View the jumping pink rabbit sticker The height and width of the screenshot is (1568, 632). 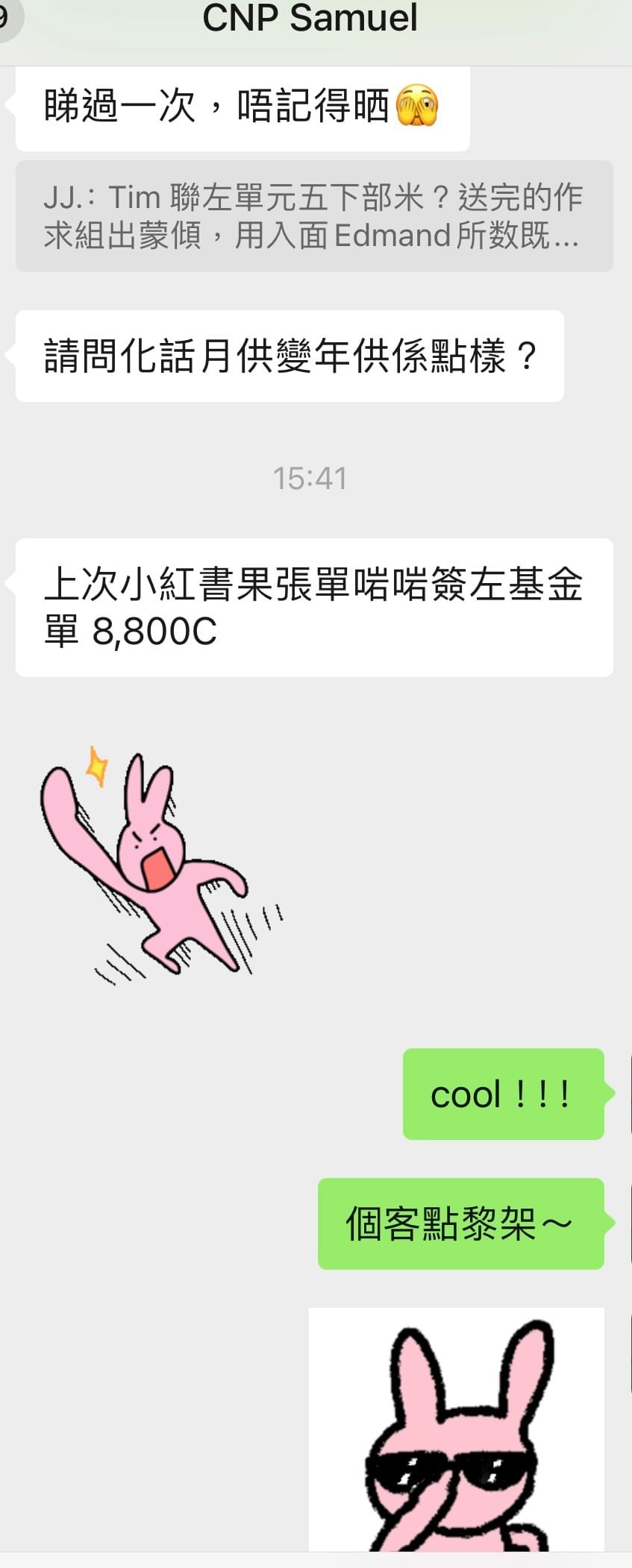(160, 865)
